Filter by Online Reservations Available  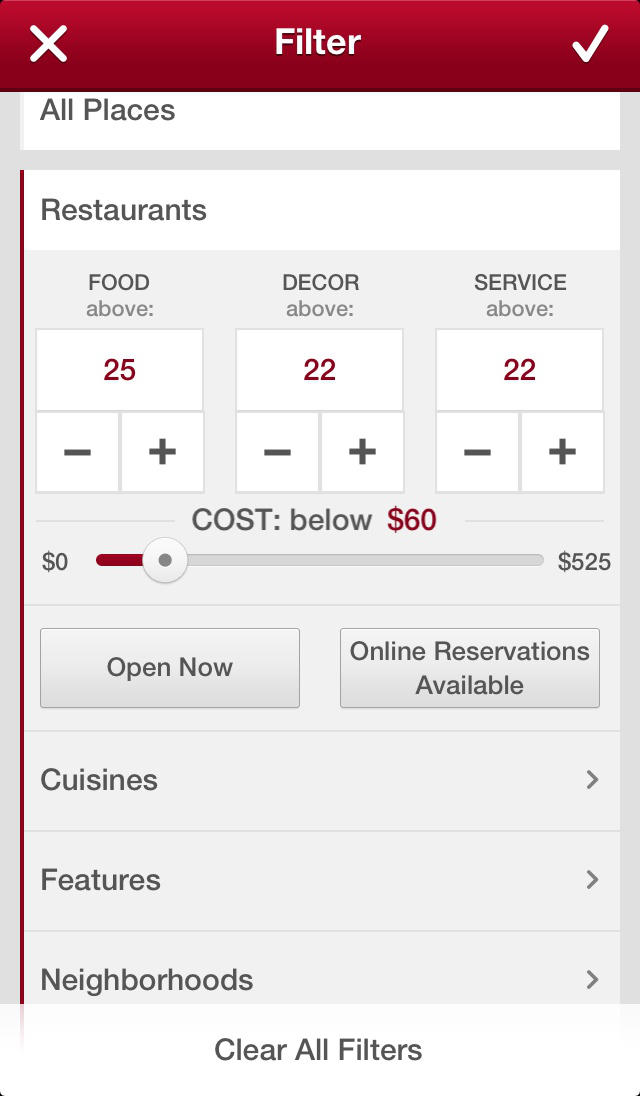tap(470, 668)
